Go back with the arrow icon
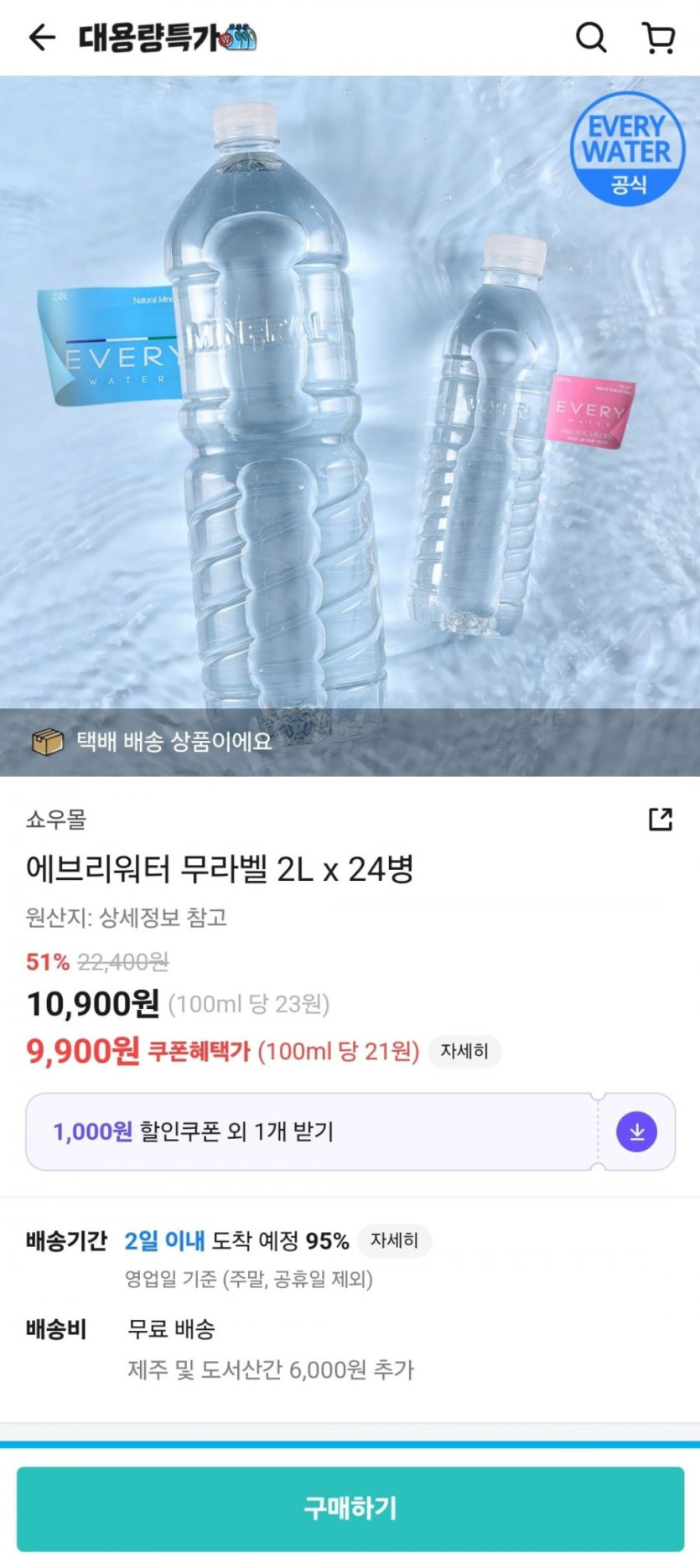700x1568 pixels. (x=41, y=38)
